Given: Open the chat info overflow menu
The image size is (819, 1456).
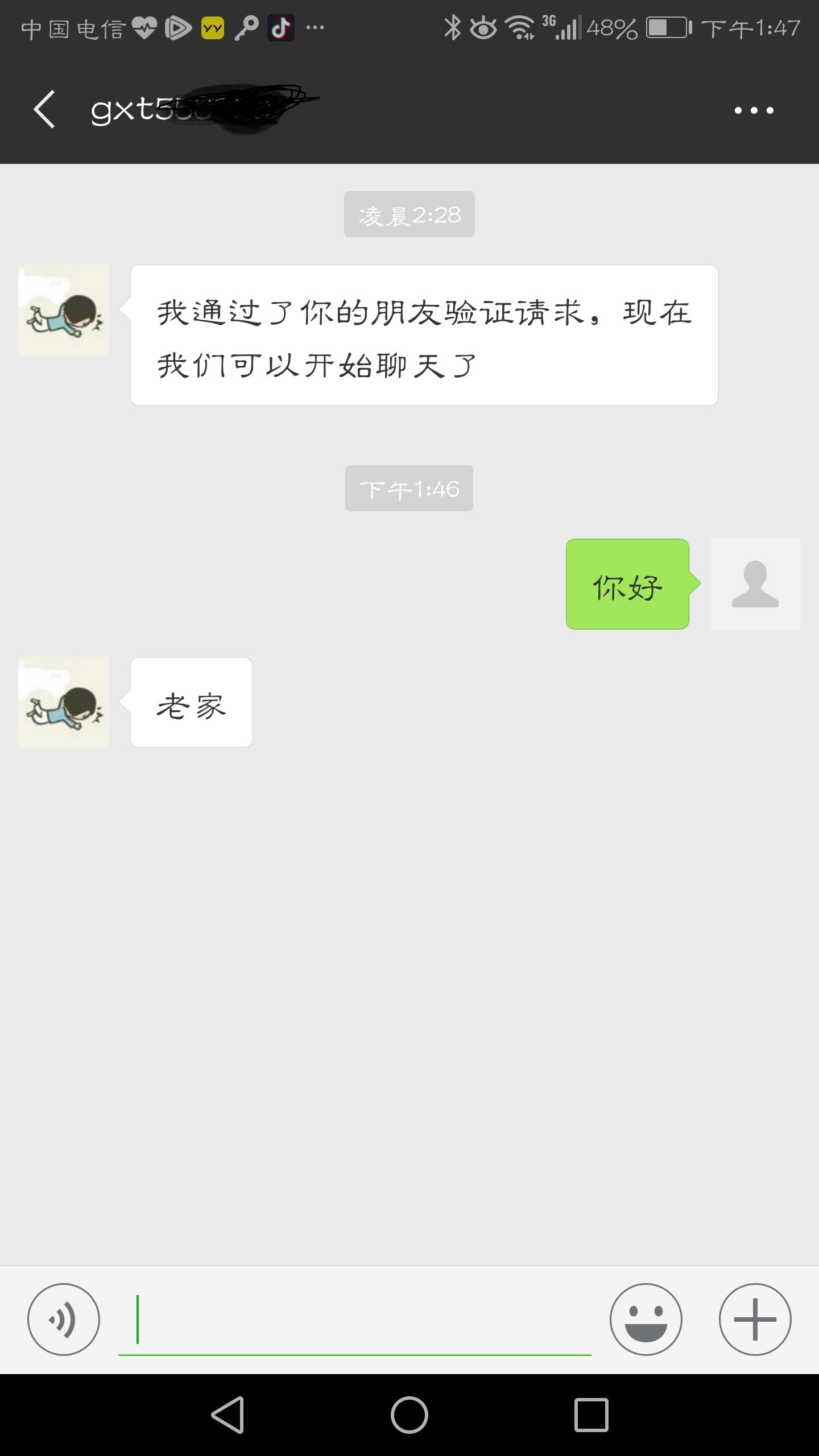Looking at the screenshot, I should (754, 110).
